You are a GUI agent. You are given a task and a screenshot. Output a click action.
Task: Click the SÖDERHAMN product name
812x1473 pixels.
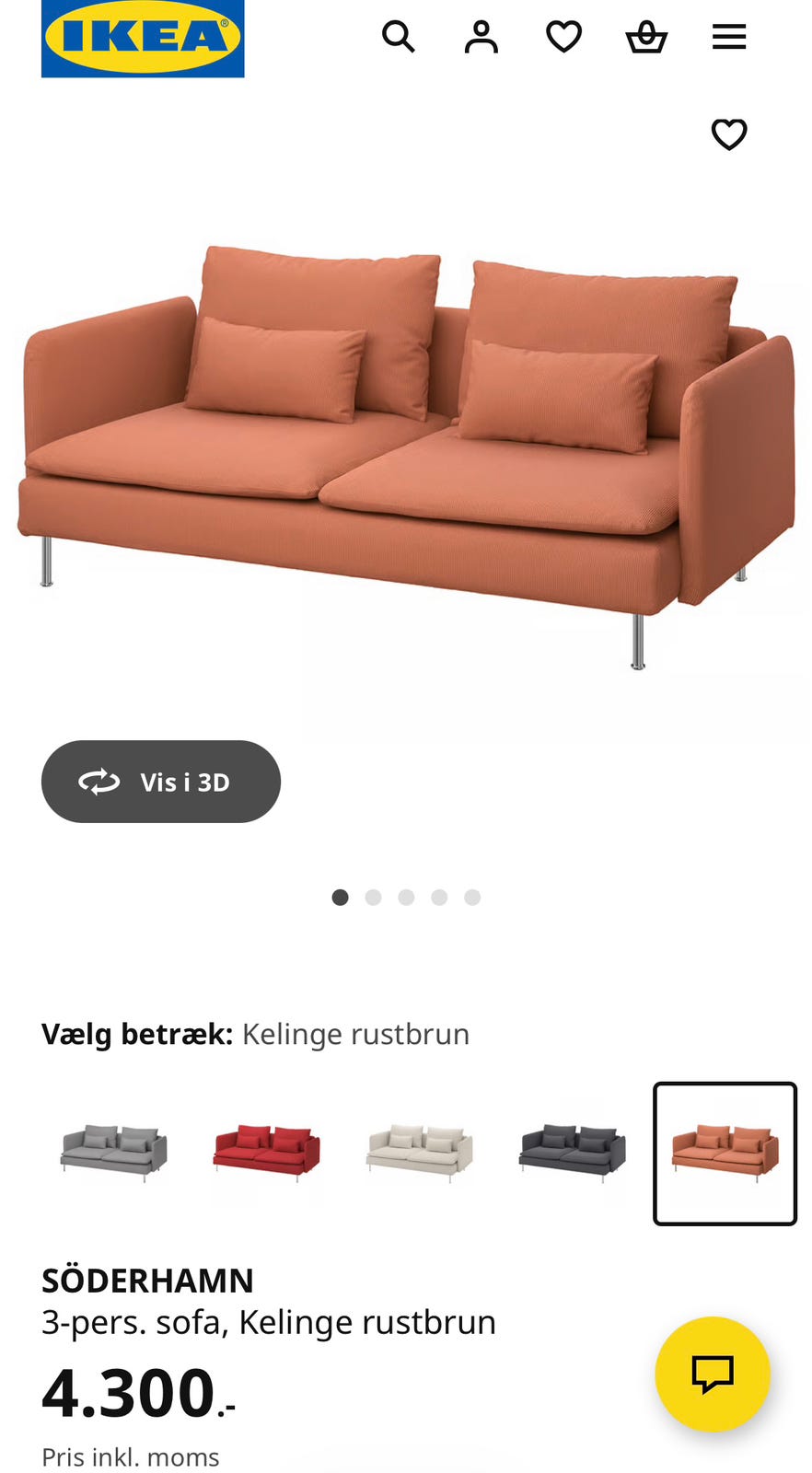tap(149, 1280)
